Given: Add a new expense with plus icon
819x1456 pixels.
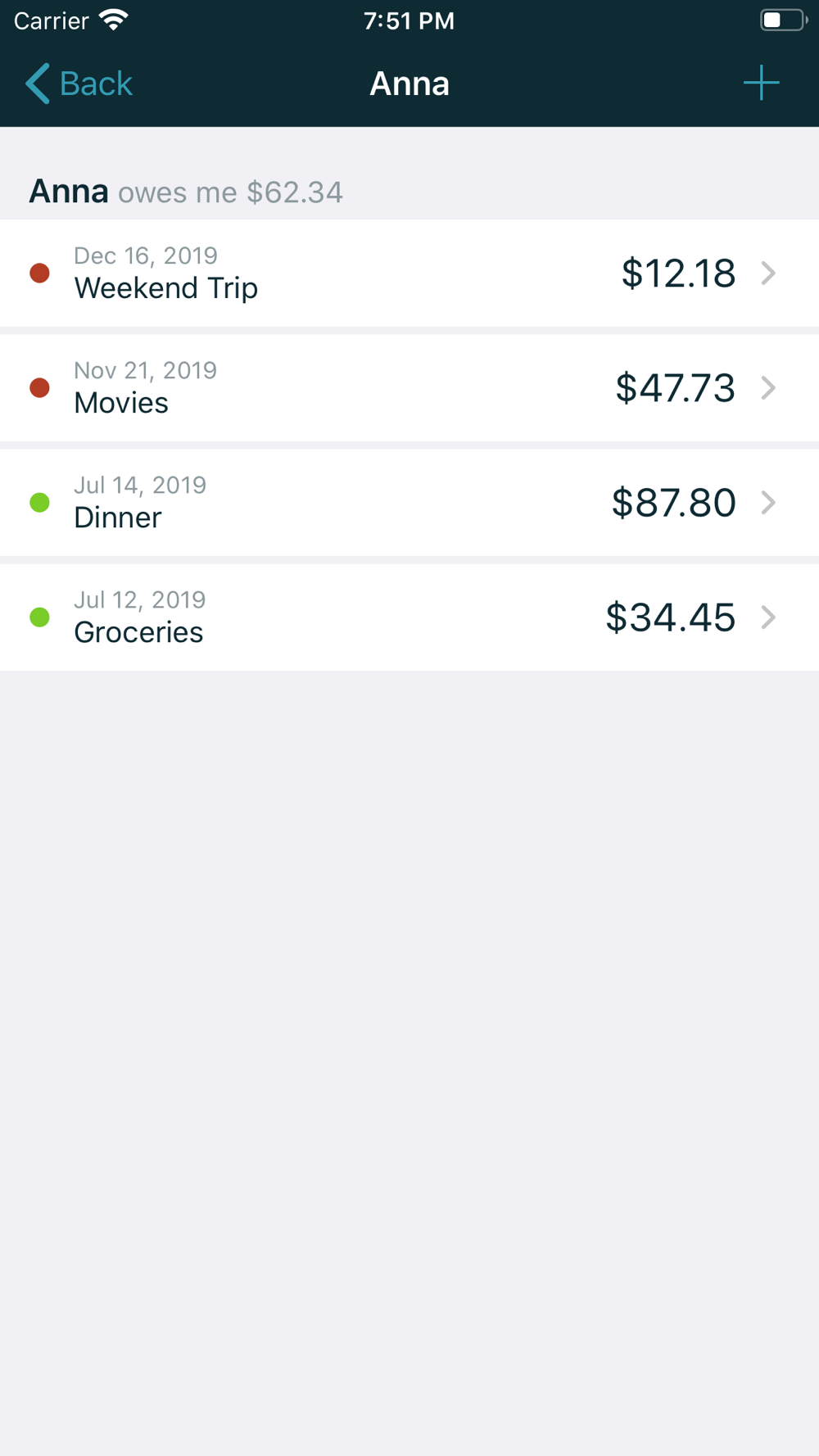Looking at the screenshot, I should pyautogui.click(x=761, y=83).
